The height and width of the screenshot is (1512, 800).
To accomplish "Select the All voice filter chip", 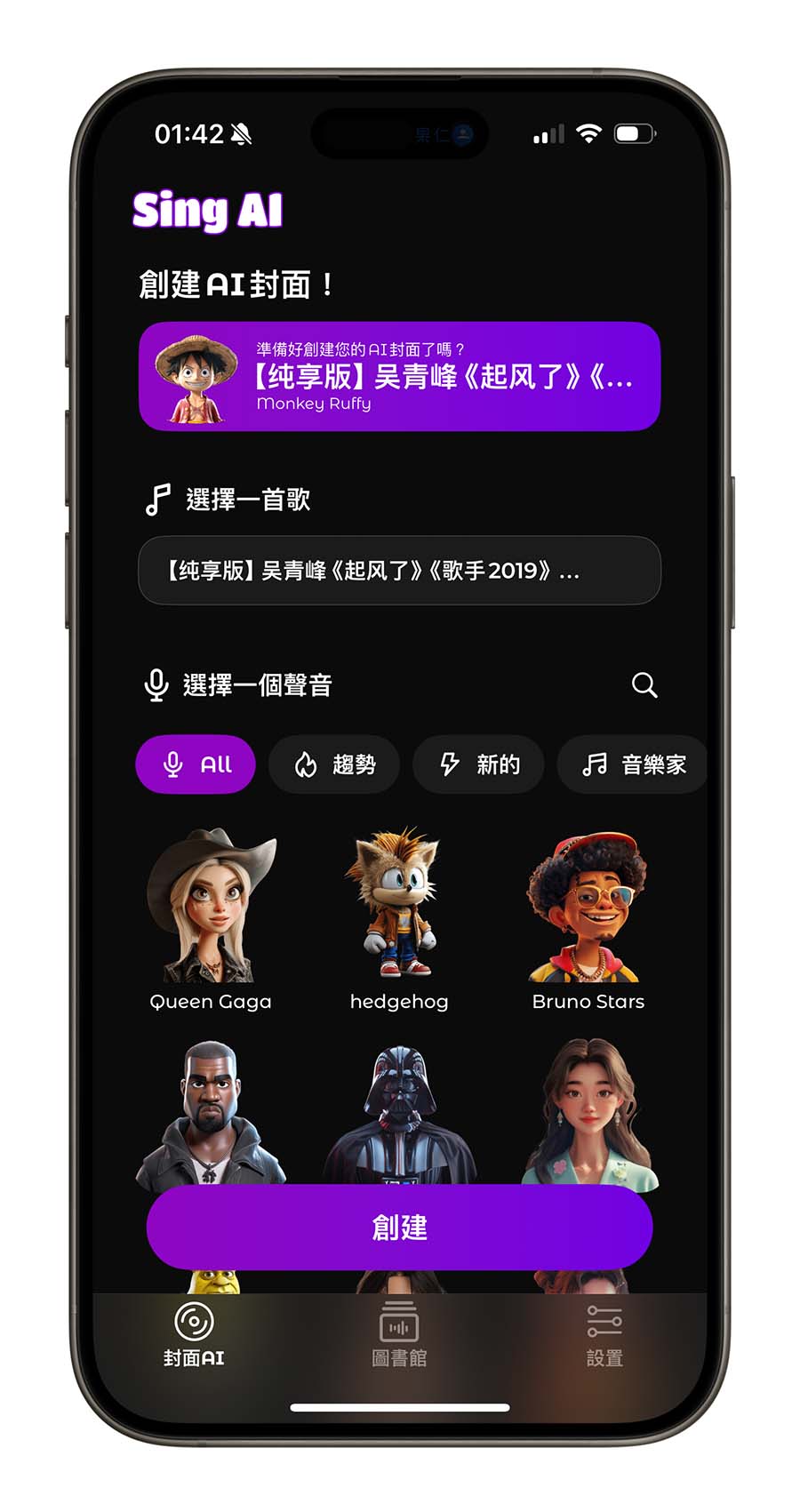I will [x=196, y=764].
